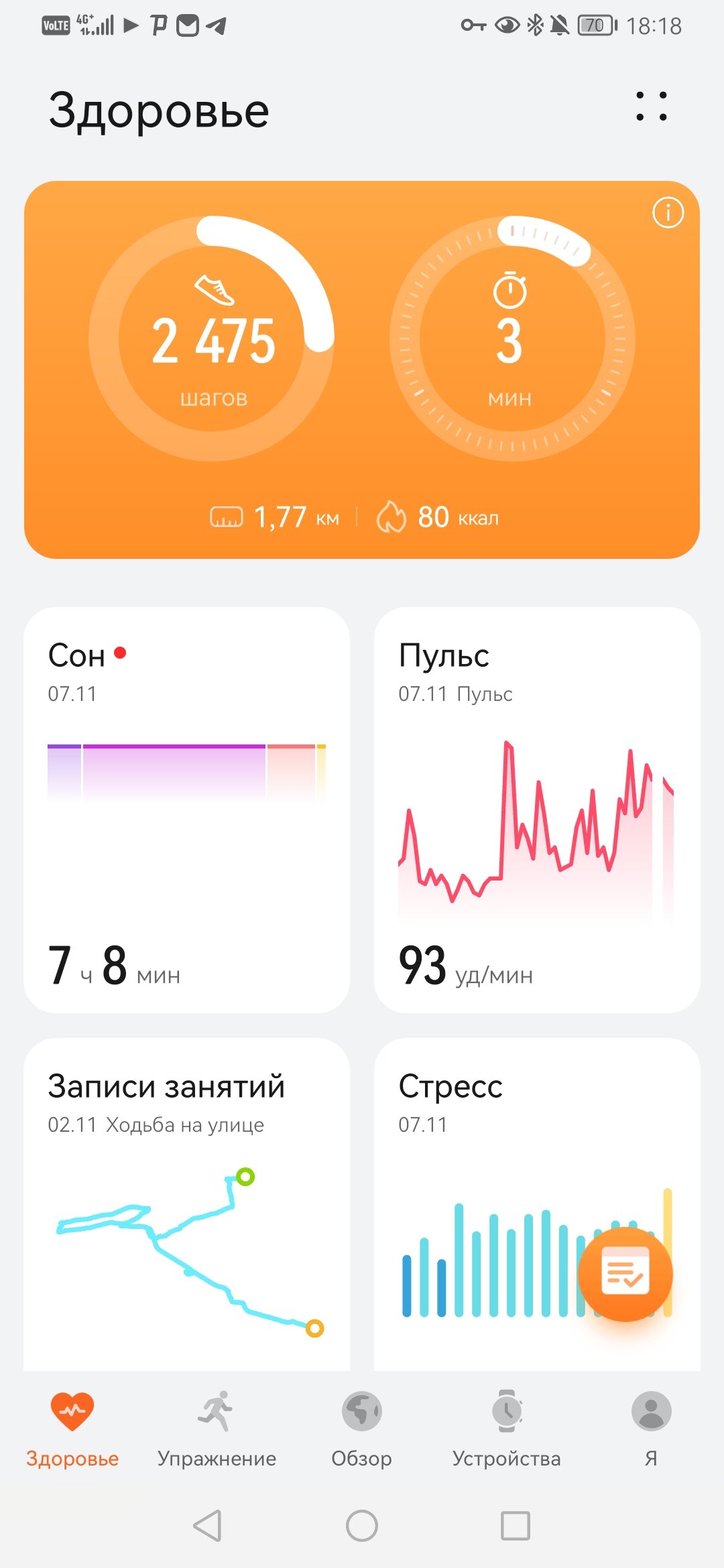
Task: Tap the info icon on the activity card
Action: tap(668, 213)
